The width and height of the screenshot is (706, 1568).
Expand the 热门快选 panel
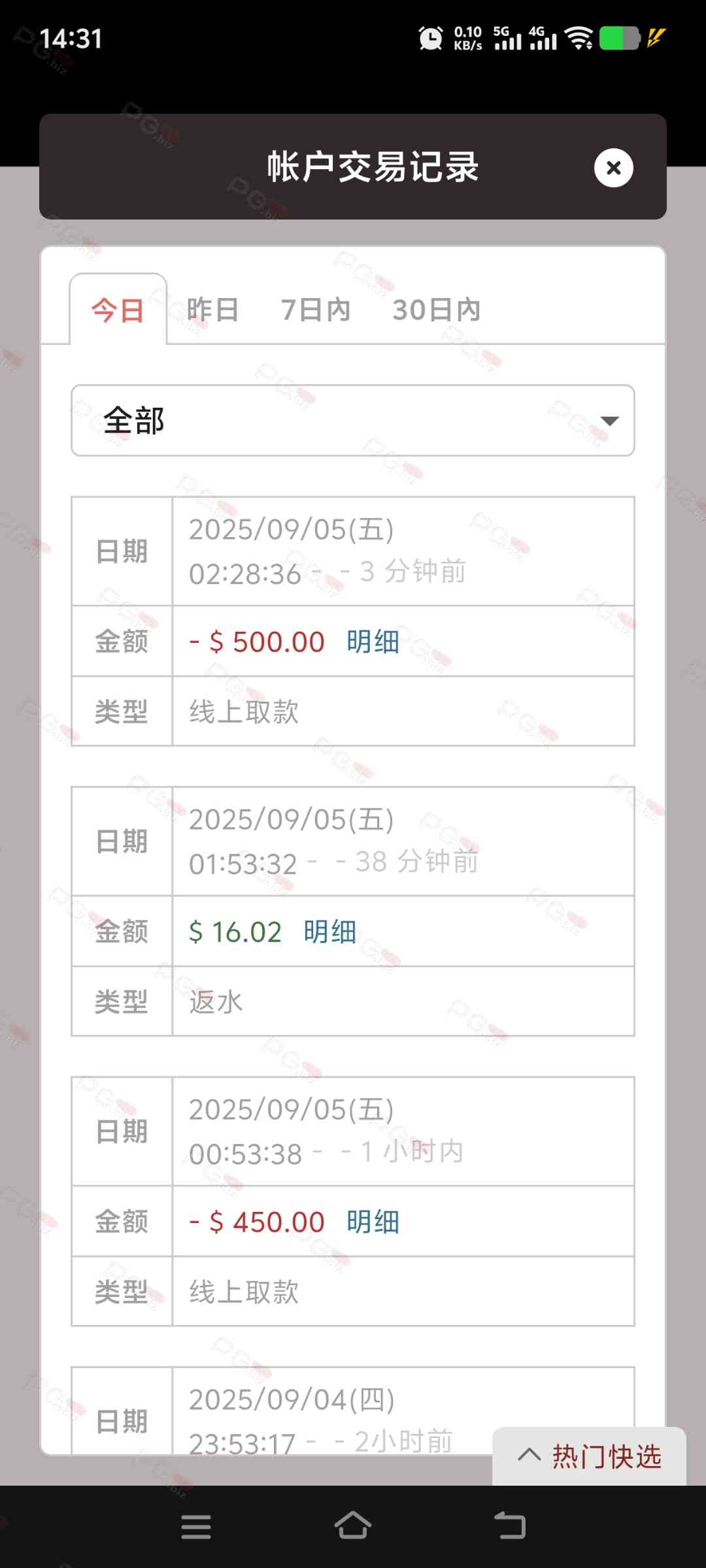pos(590,1457)
